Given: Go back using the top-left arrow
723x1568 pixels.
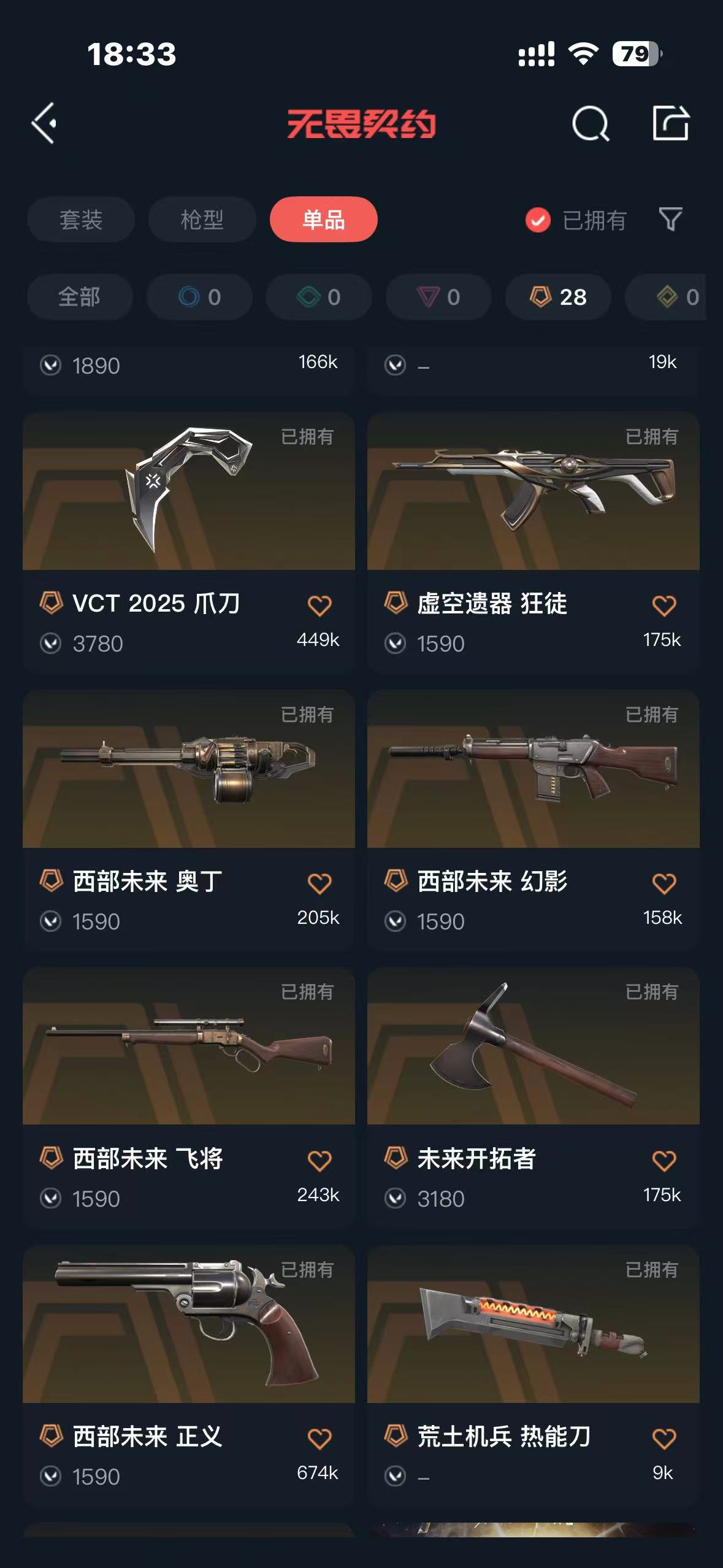Looking at the screenshot, I should click(x=44, y=123).
